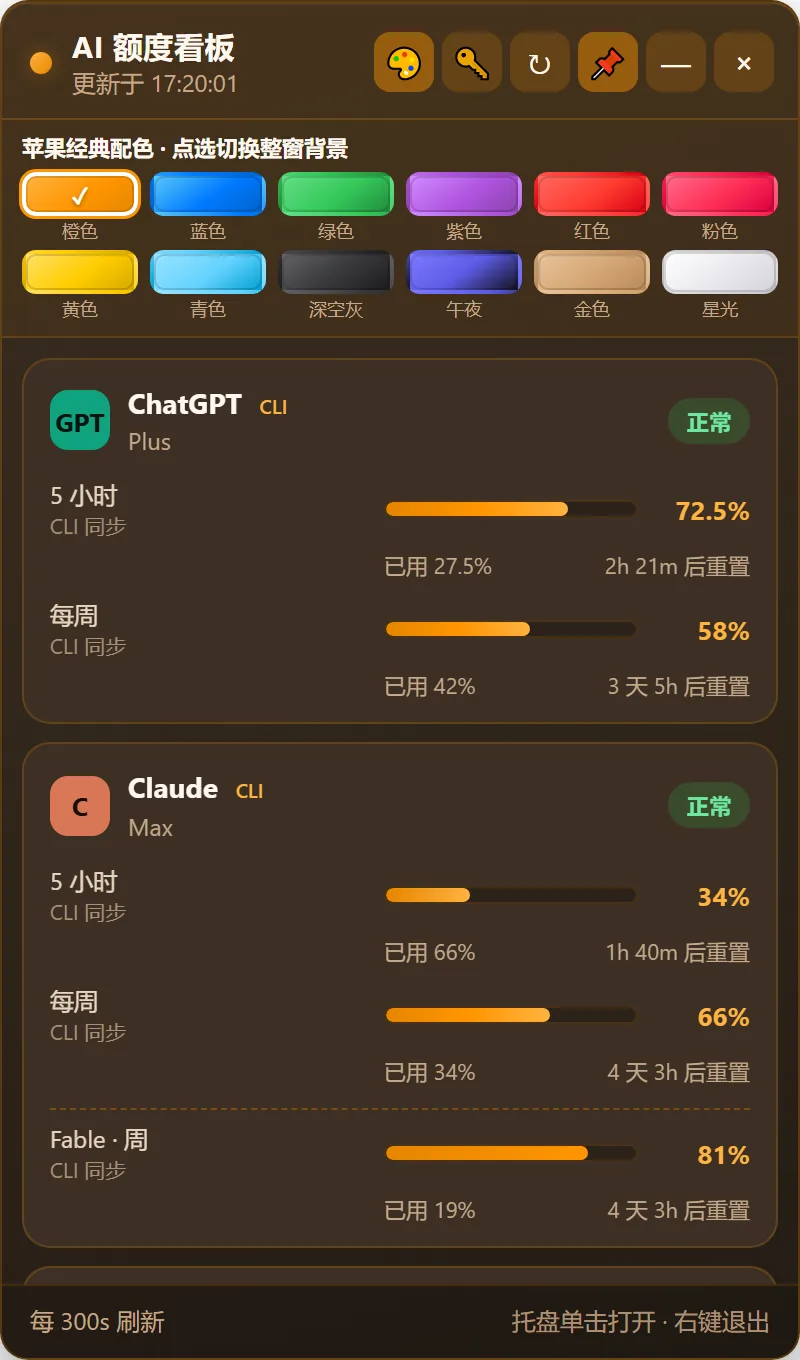Select the 粉色 pink swatch
This screenshot has height=1360, width=800.
(x=720, y=194)
